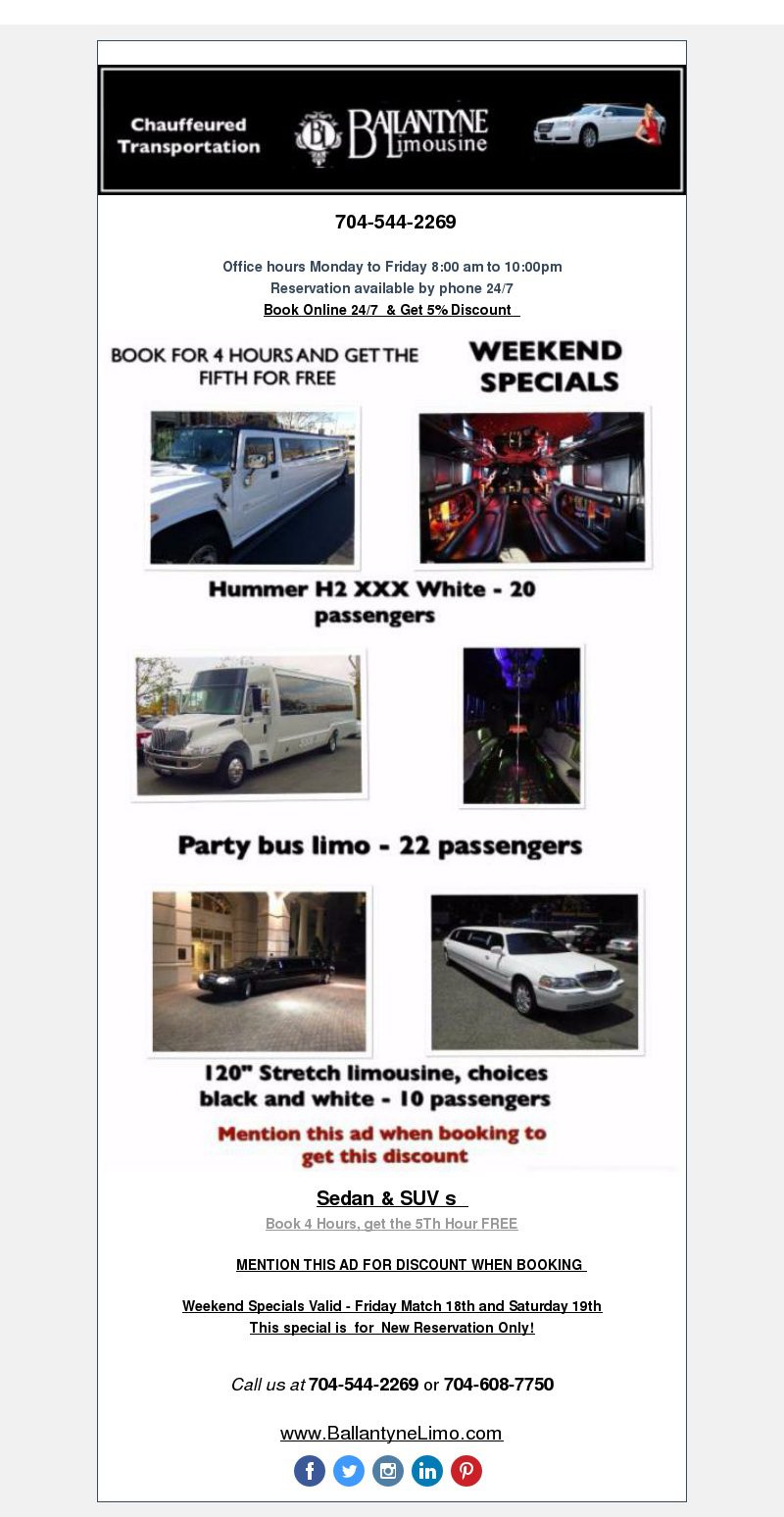Tap the Mention This Ad For Discount link
The width and height of the screenshot is (784, 1517).
pyautogui.click(x=411, y=1265)
